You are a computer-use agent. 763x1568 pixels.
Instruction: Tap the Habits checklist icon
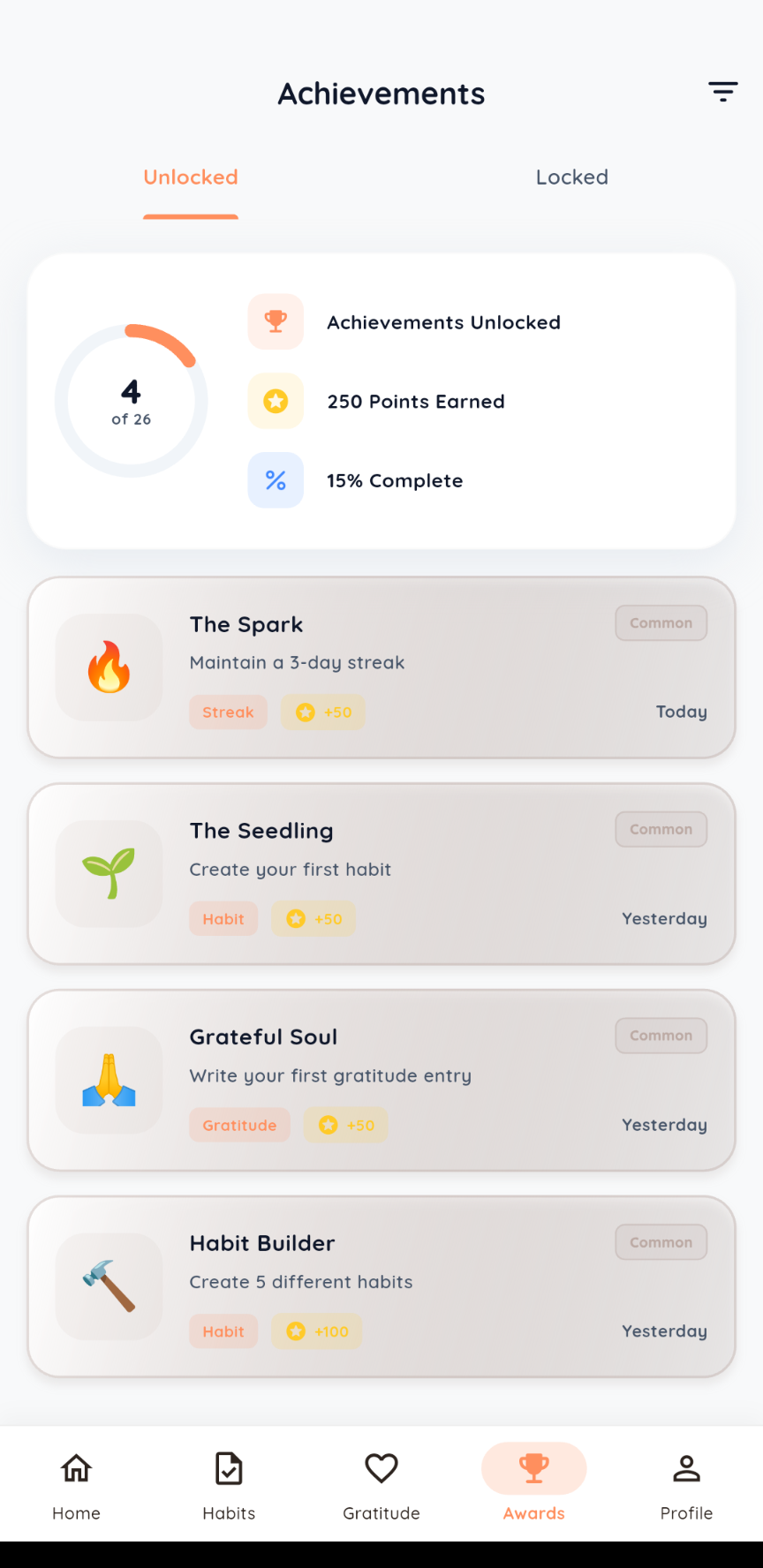pyautogui.click(x=229, y=1468)
